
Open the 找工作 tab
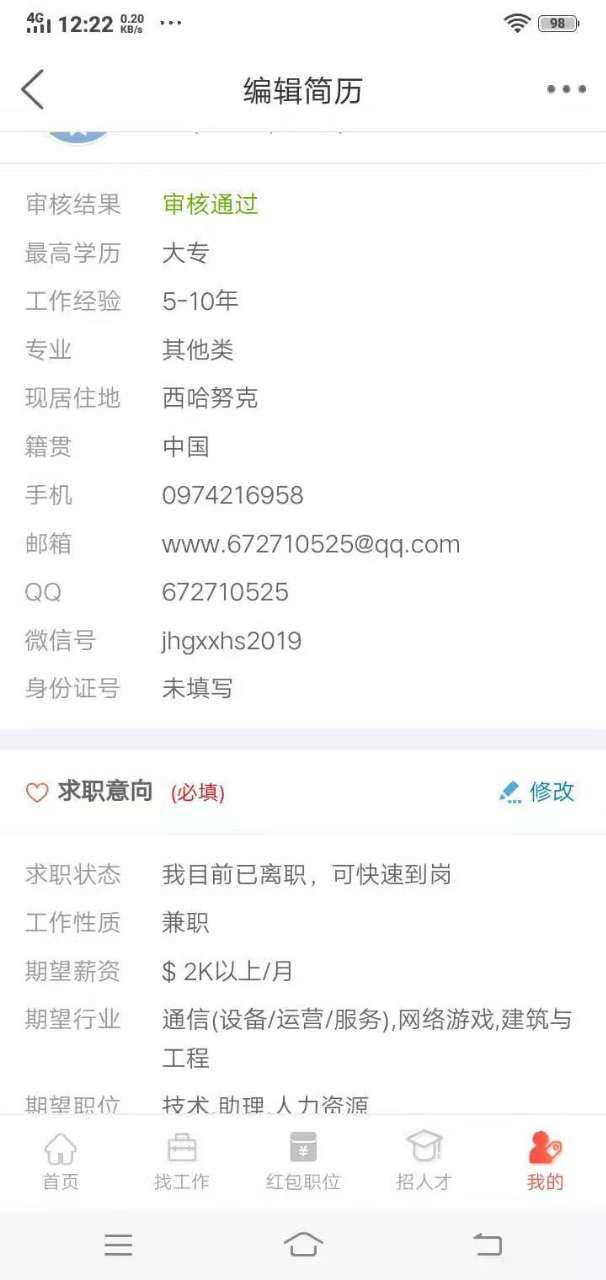(x=182, y=1161)
